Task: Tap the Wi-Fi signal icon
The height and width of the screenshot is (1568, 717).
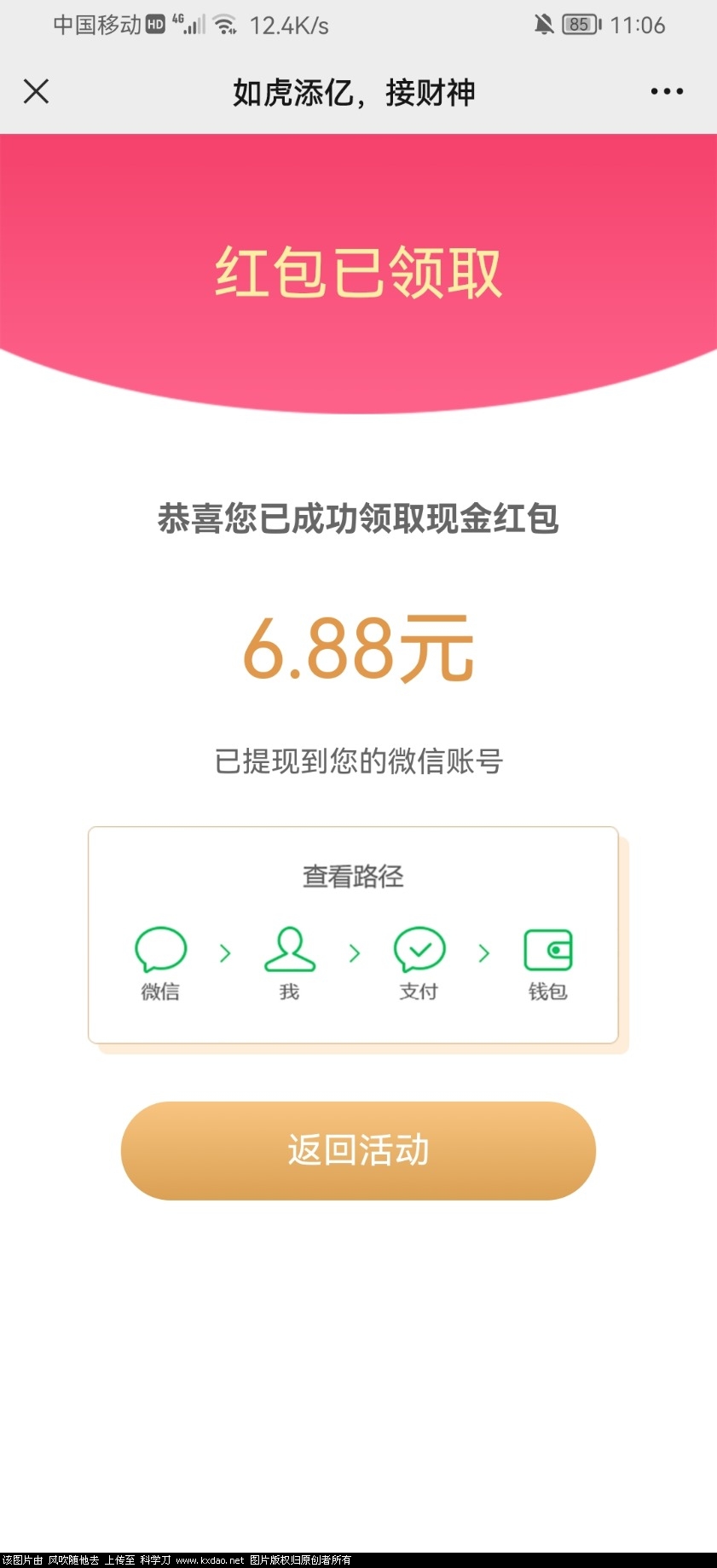Action: coord(225,24)
